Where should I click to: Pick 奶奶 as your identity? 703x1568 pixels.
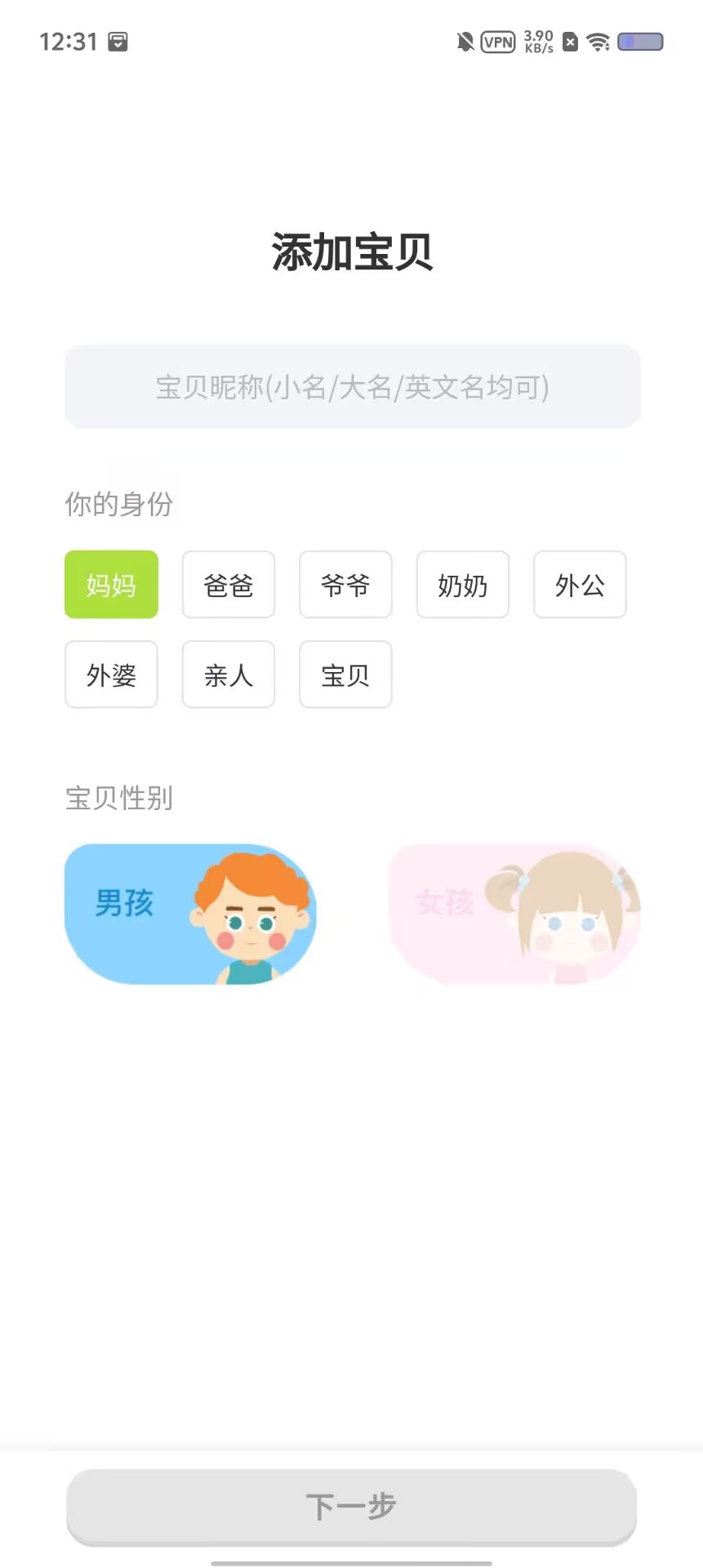[463, 585]
